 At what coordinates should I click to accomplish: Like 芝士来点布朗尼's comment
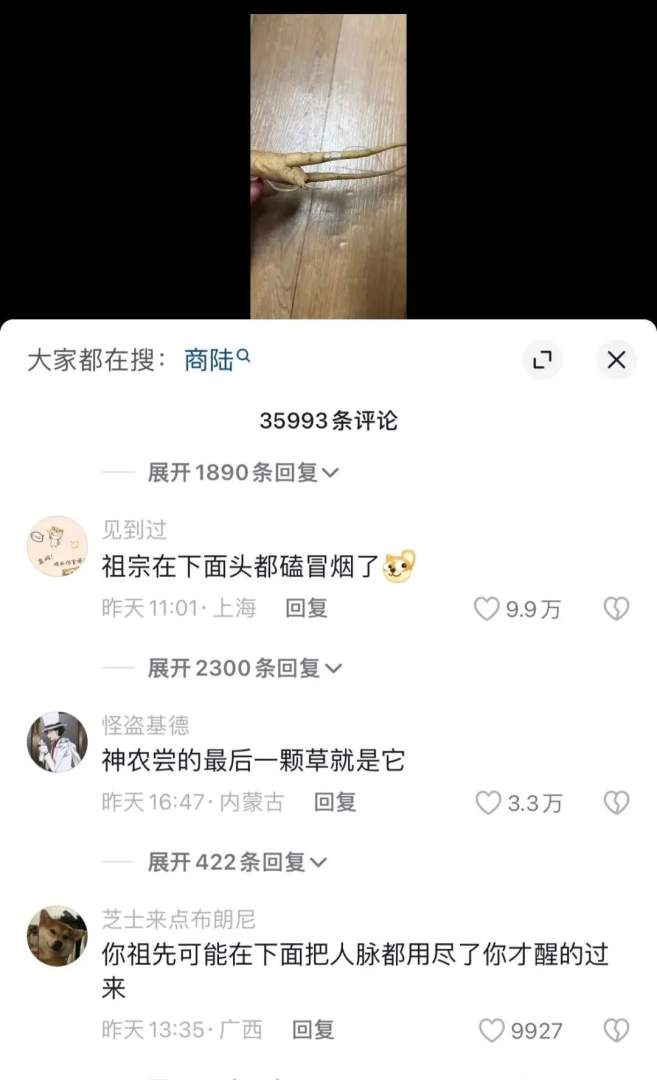click(491, 1030)
